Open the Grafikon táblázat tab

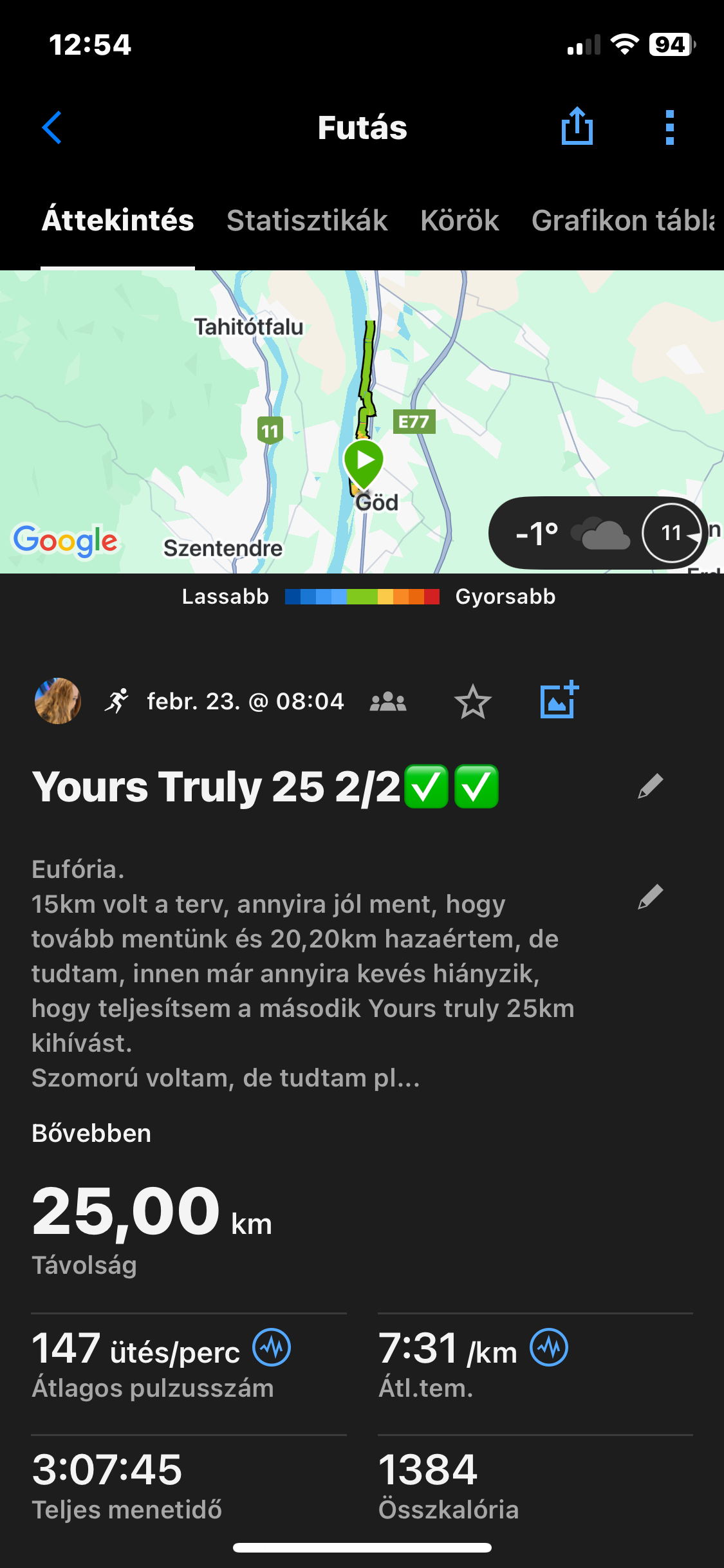(622, 221)
